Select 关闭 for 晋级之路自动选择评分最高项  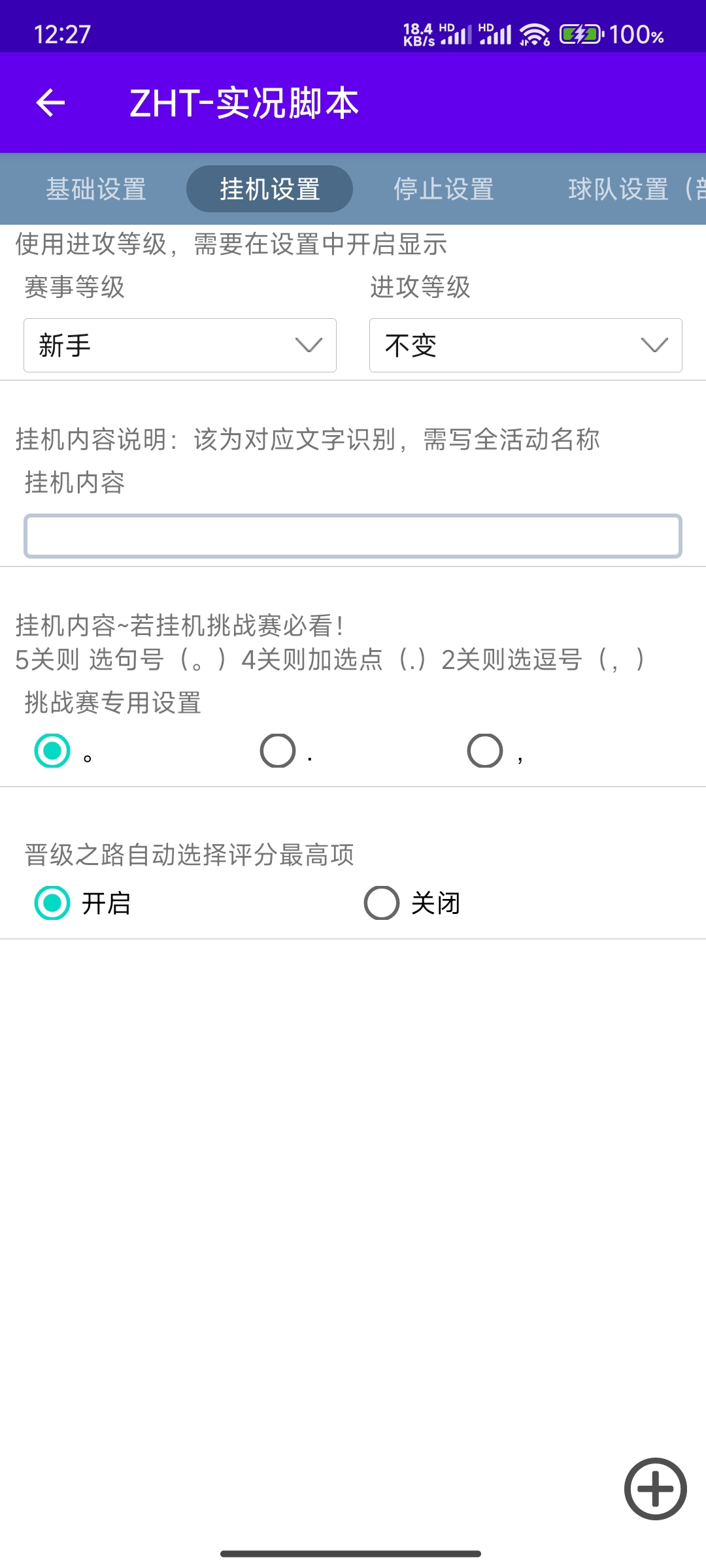381,904
